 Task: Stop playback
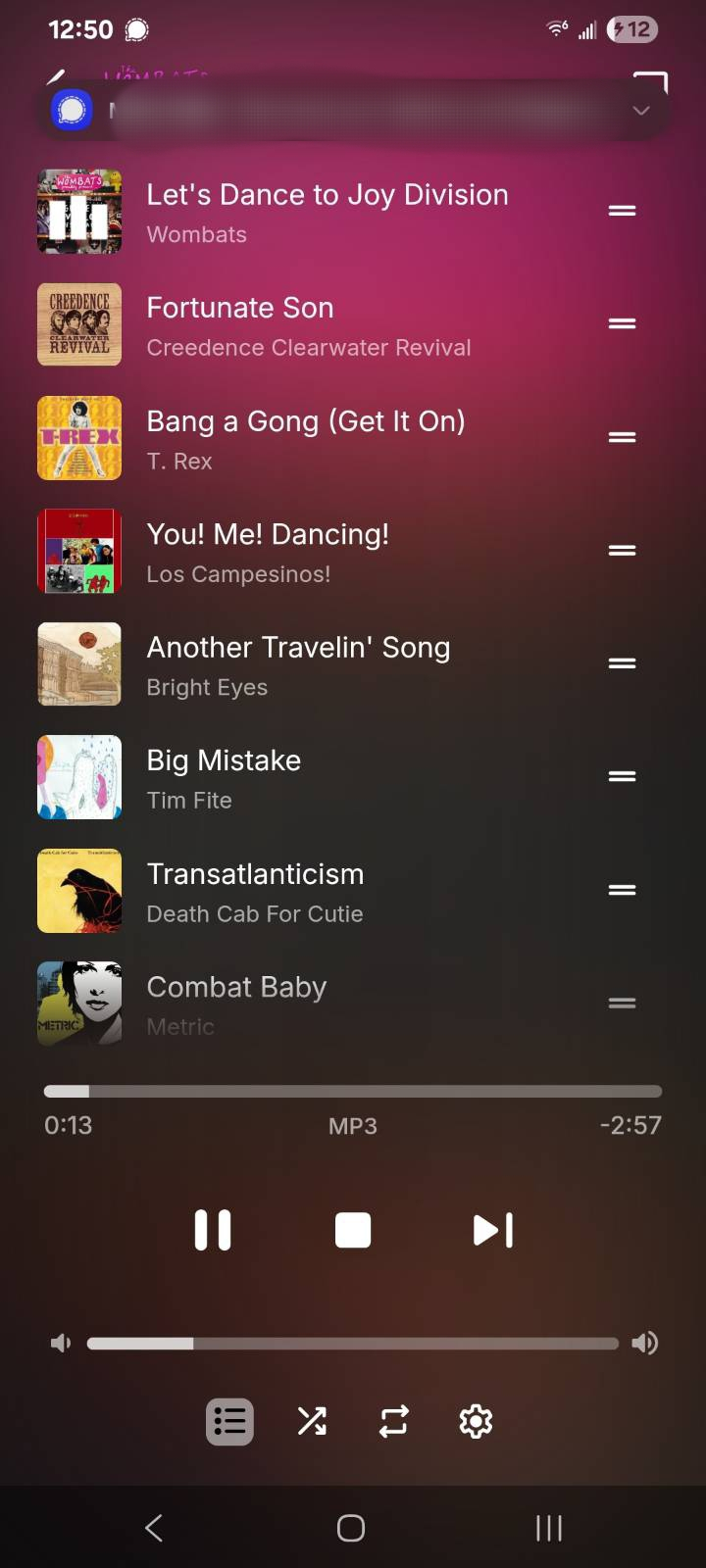353,1230
